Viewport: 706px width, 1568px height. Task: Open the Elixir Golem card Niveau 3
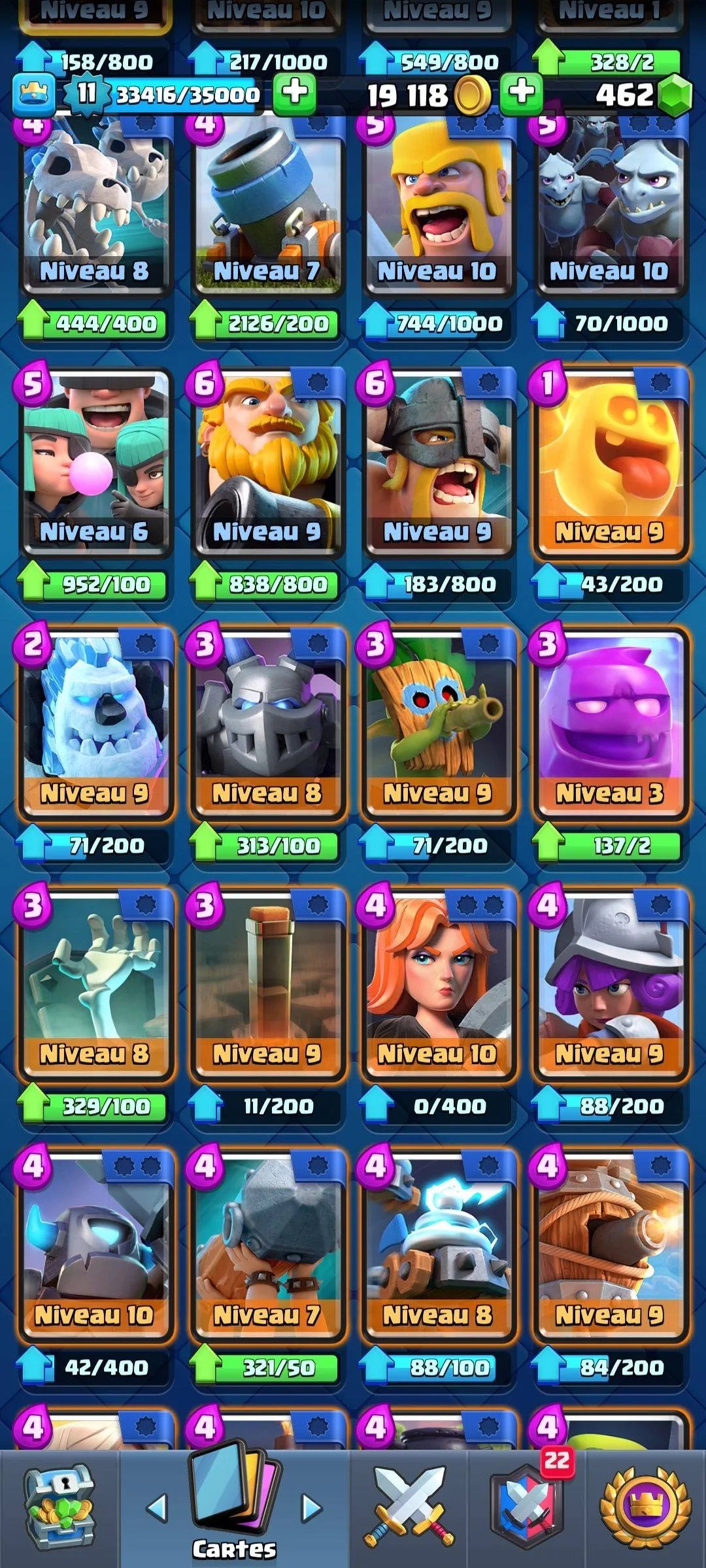pyautogui.click(x=609, y=722)
